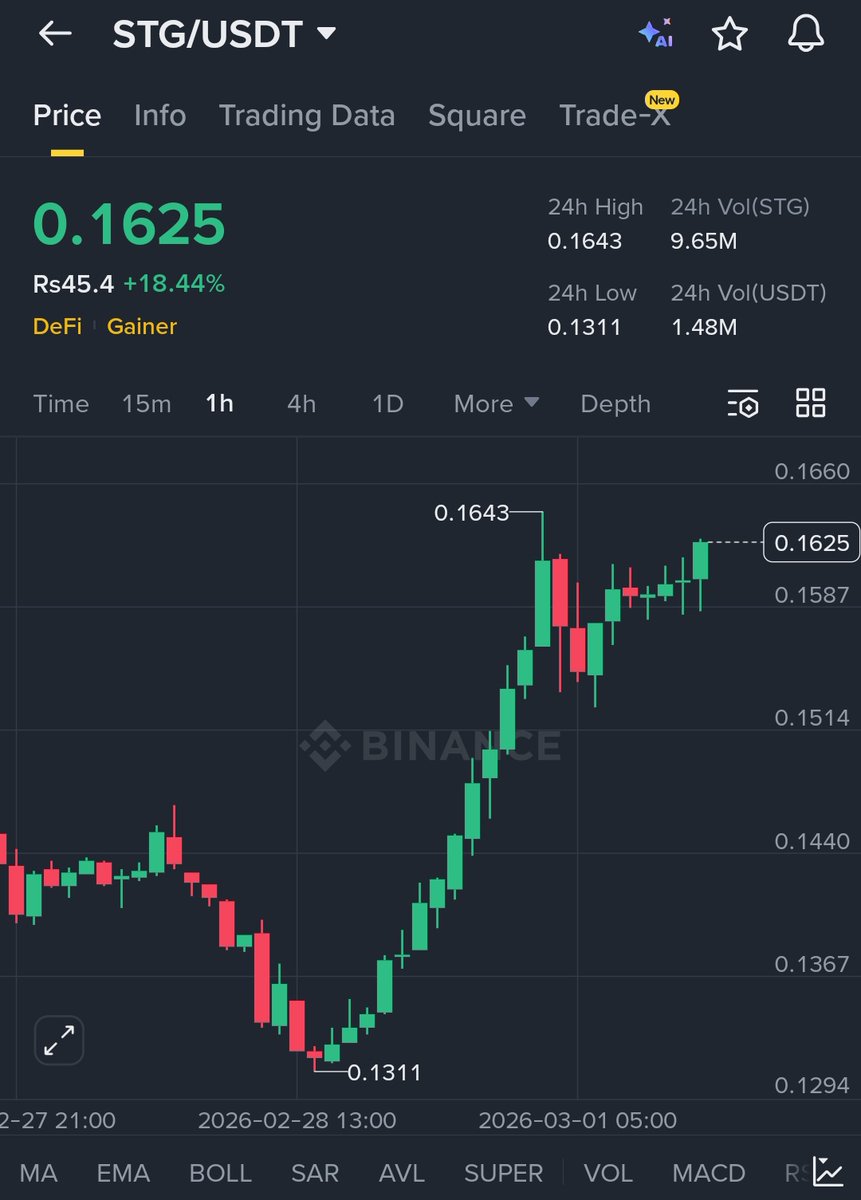Go back using the arrow icon
The width and height of the screenshot is (861, 1200).
[x=55, y=34]
